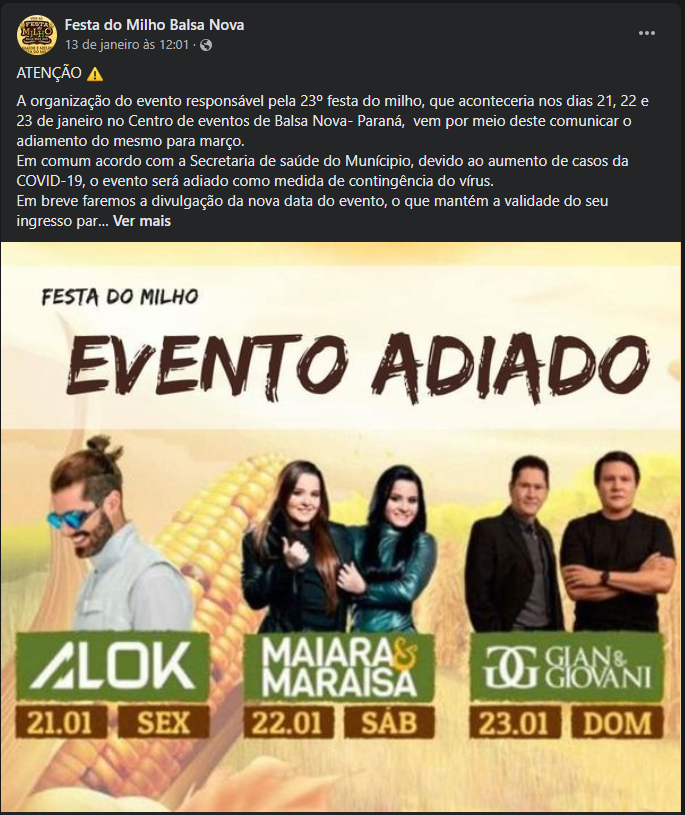Tap the page's profile picture
Viewport: 685px width, 815px height.
pos(37,35)
